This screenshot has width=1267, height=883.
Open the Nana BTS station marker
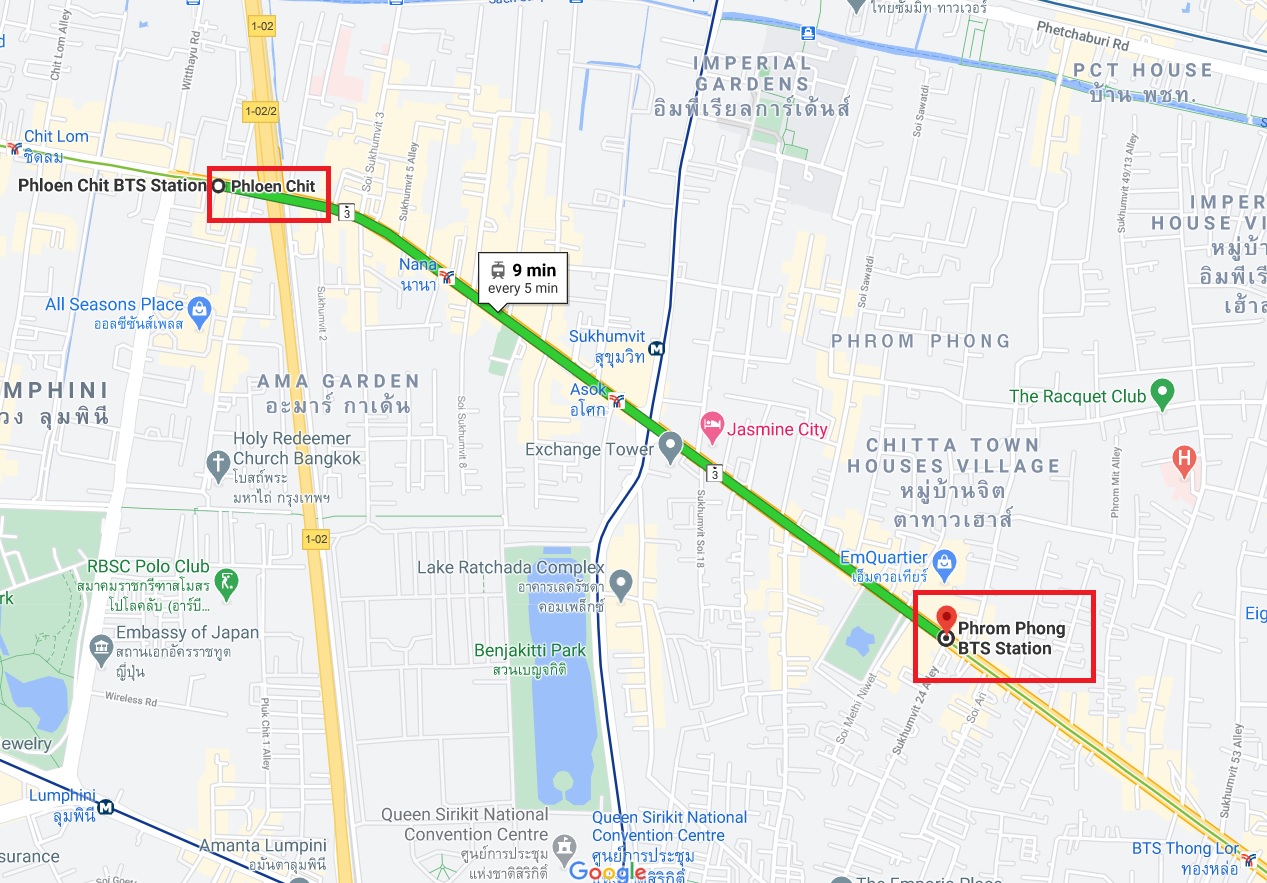click(x=447, y=277)
